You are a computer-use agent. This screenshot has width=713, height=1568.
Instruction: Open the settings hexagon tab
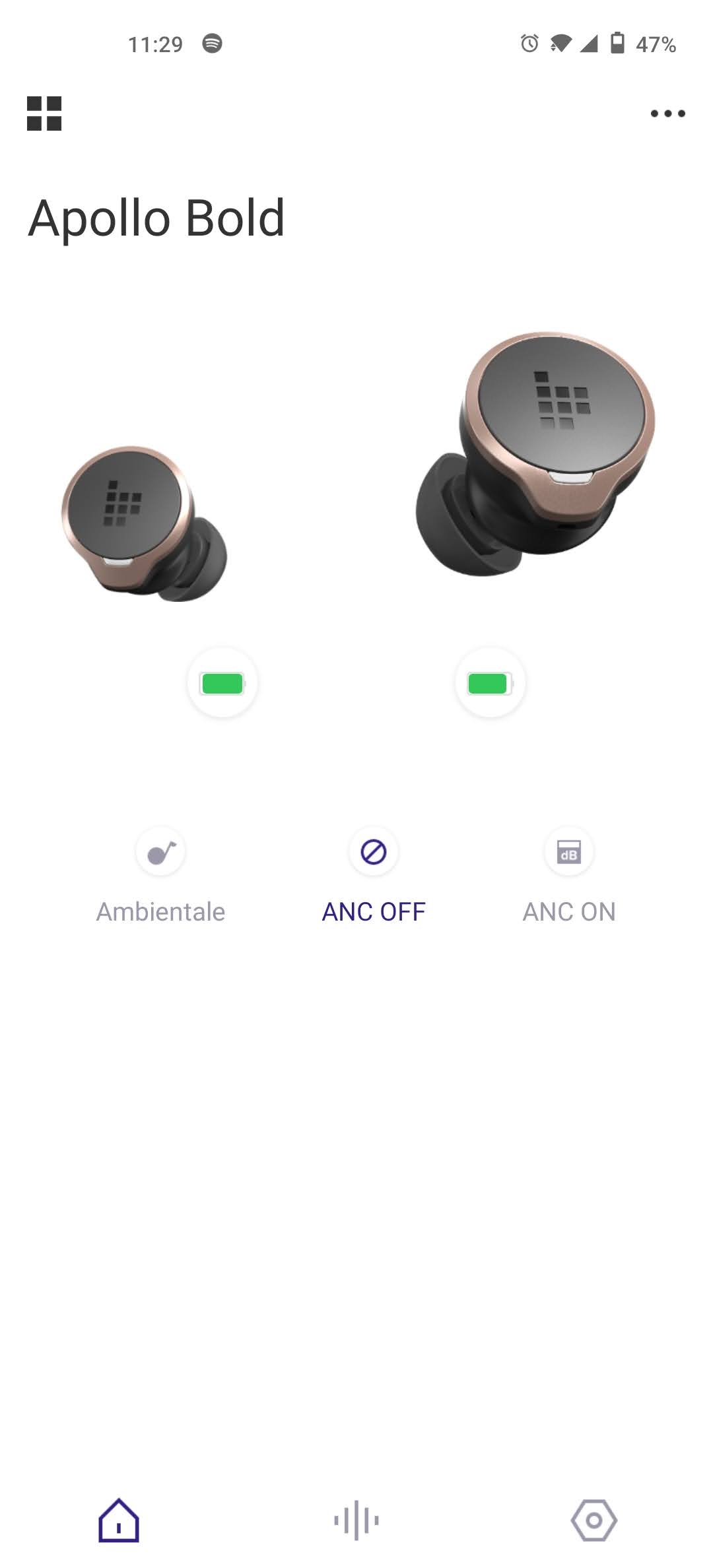tap(594, 1520)
